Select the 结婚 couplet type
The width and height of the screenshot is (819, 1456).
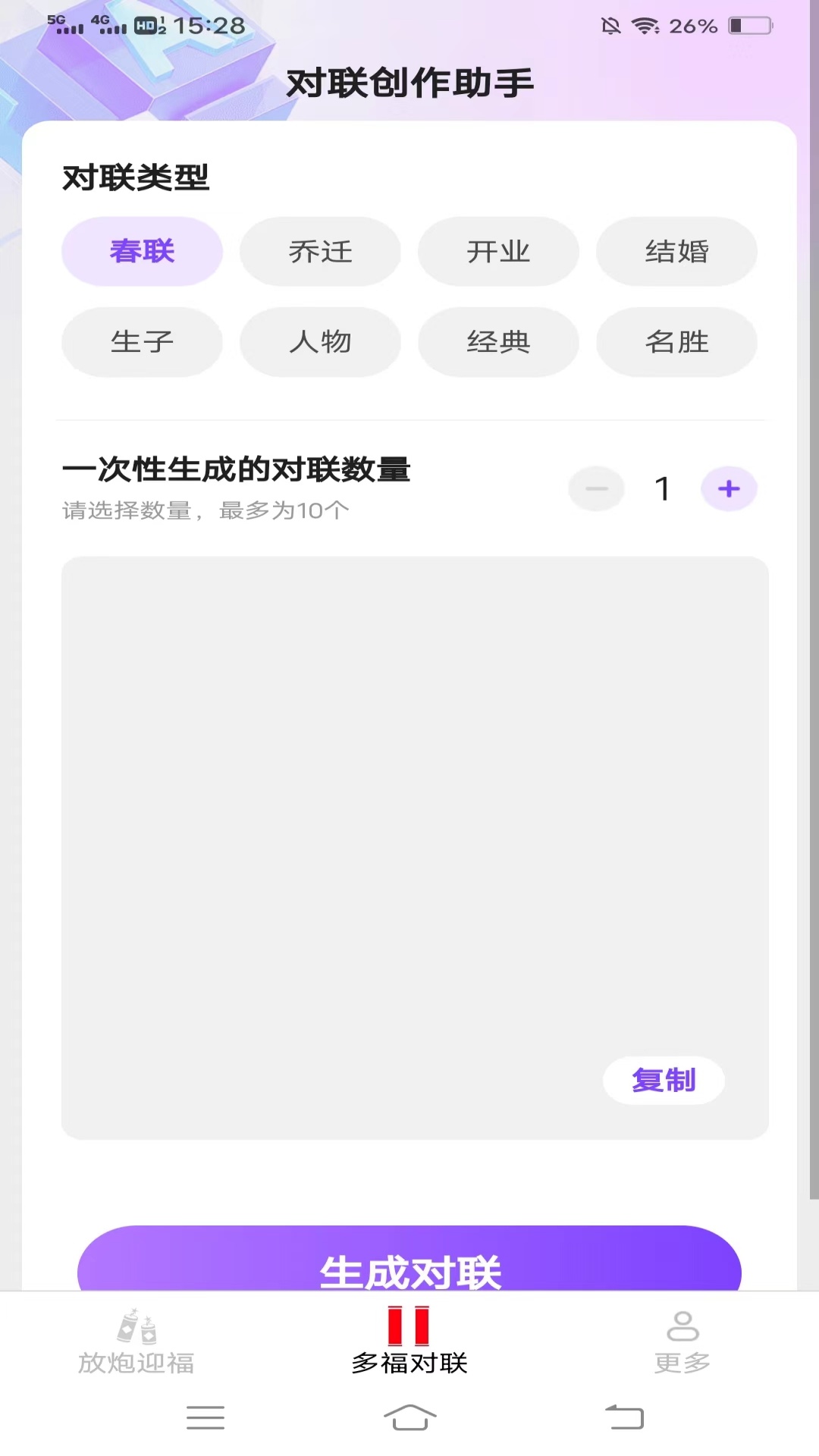[x=676, y=251]
